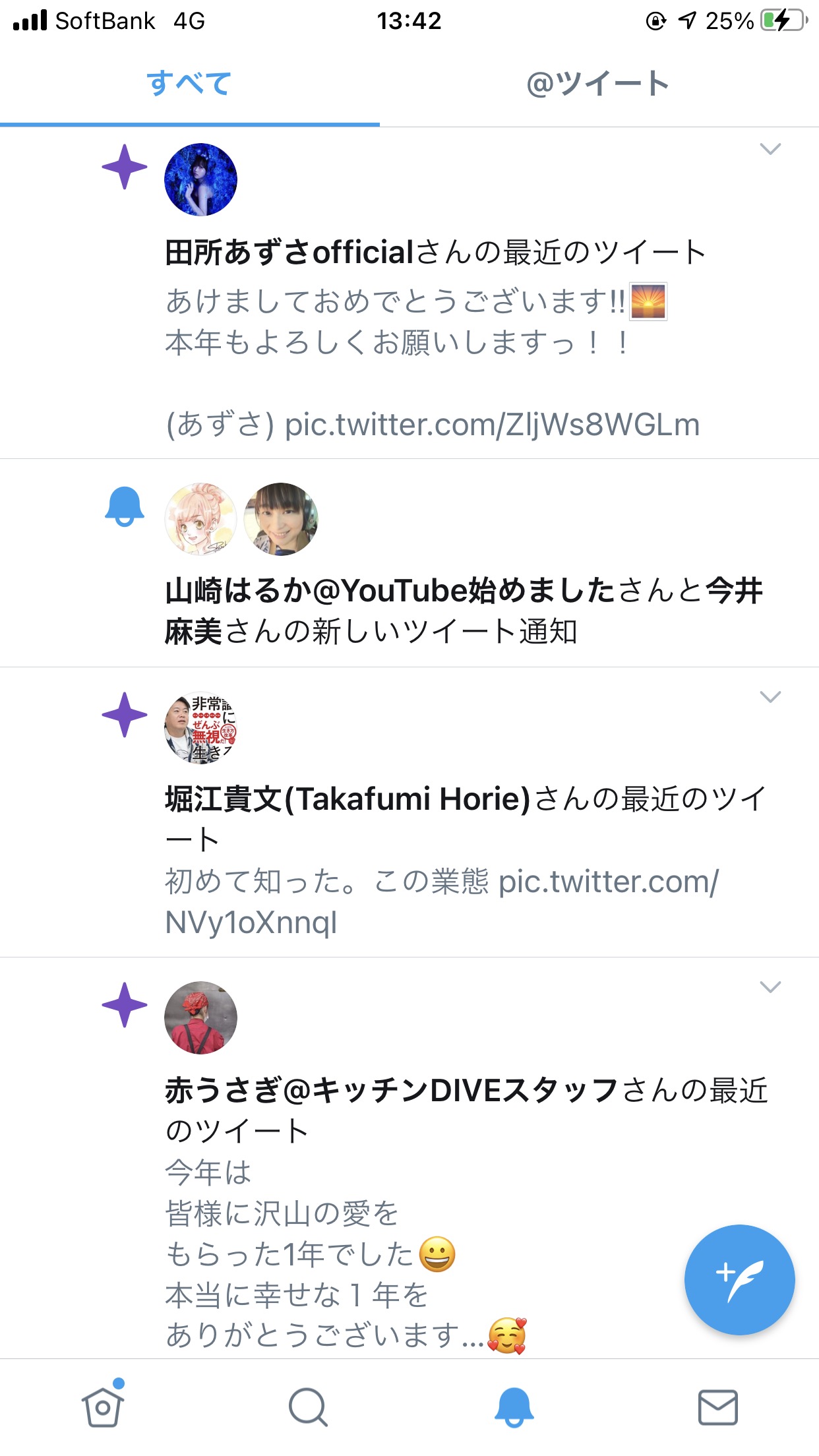Expand options for 堀江貴文 notification
Viewport: 819px width, 1456px height.
pos(770,696)
